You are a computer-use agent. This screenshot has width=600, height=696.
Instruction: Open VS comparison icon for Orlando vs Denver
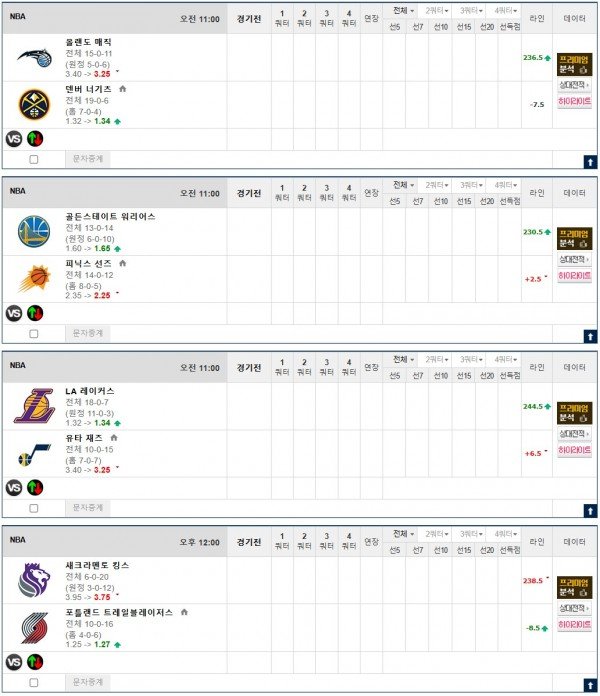coord(14,139)
